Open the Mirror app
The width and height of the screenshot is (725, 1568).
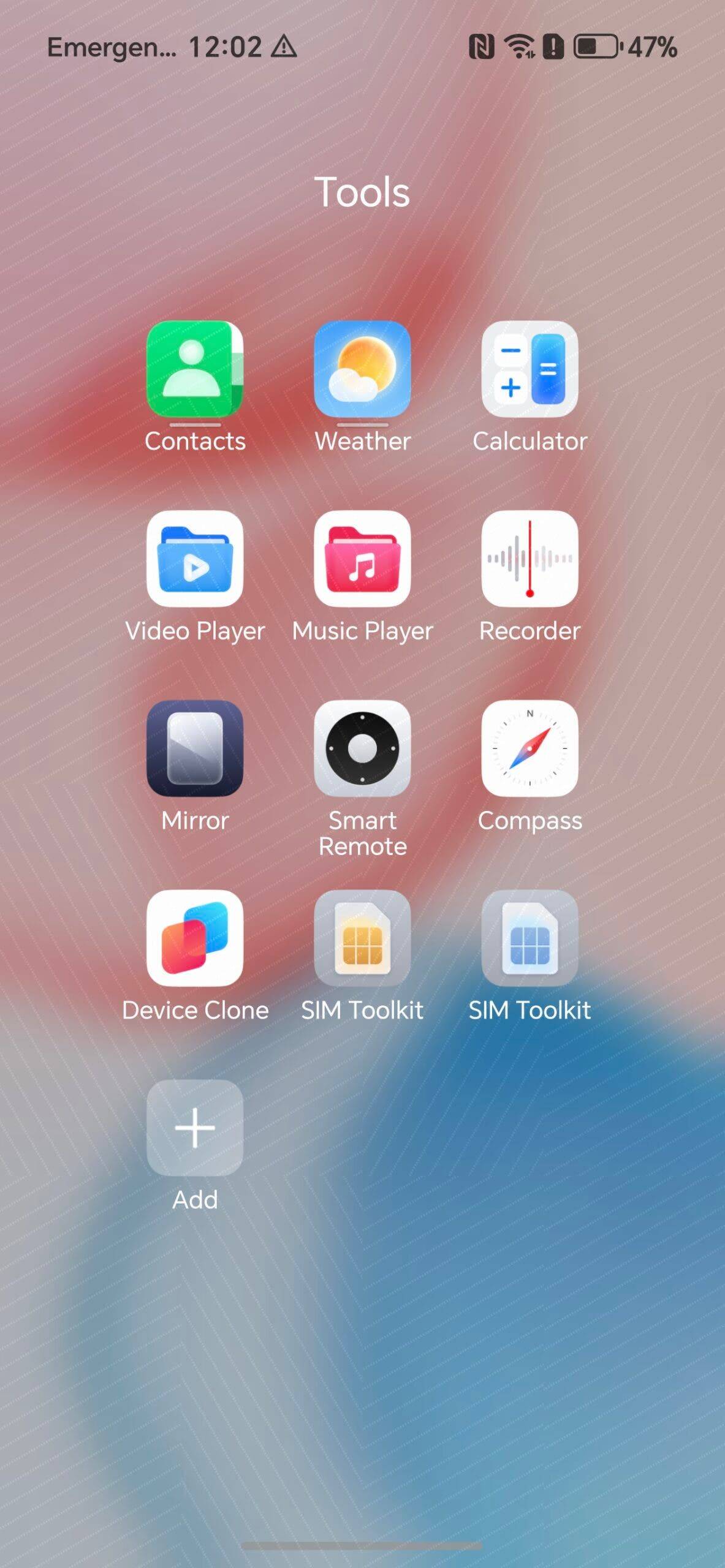click(x=195, y=748)
